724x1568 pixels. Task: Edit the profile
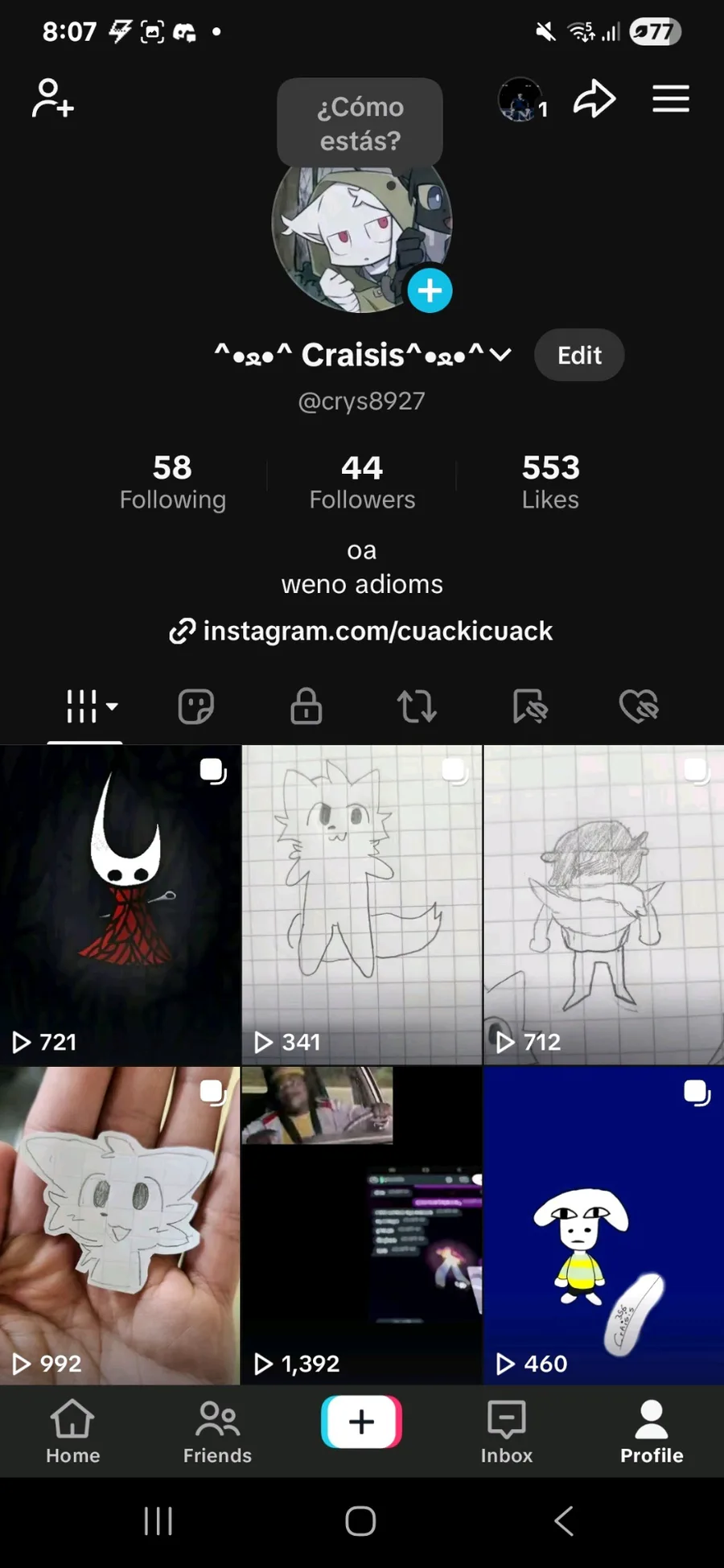(x=579, y=355)
